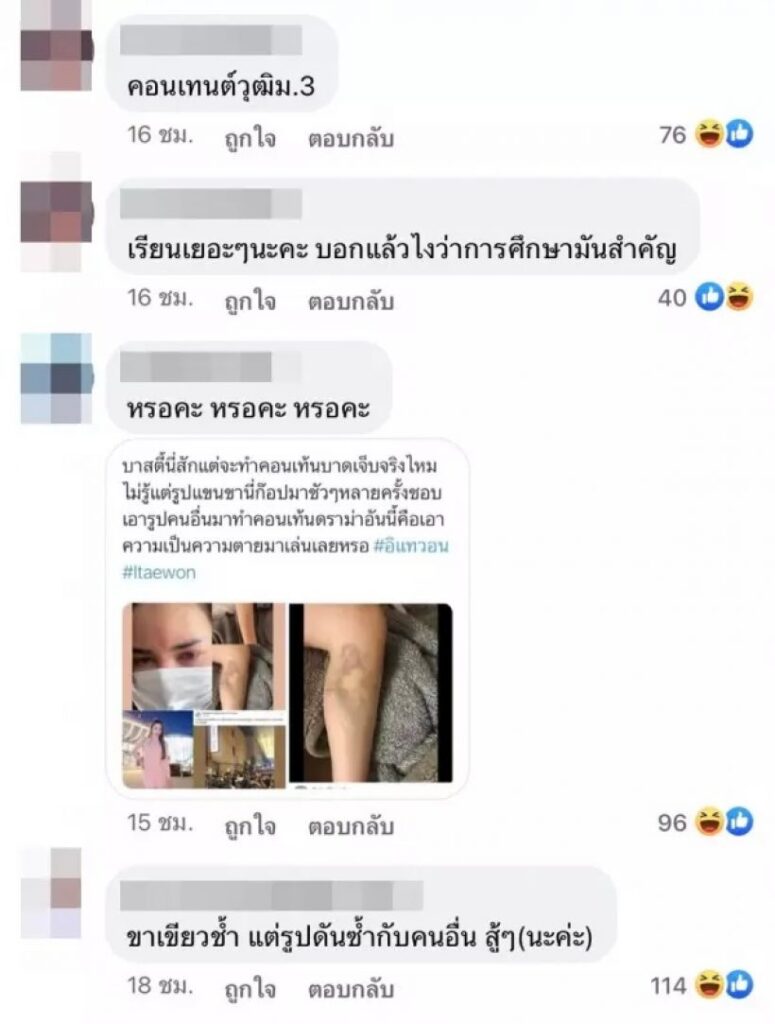View reactions on the 'คอนเทนต์วุฒิม.3' comment
The image size is (775, 1024).
coord(706,134)
